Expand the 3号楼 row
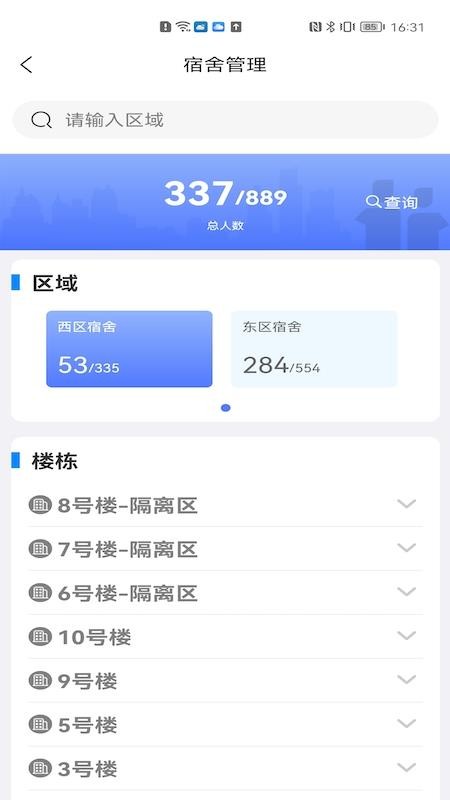The image size is (450, 800). (x=225, y=768)
